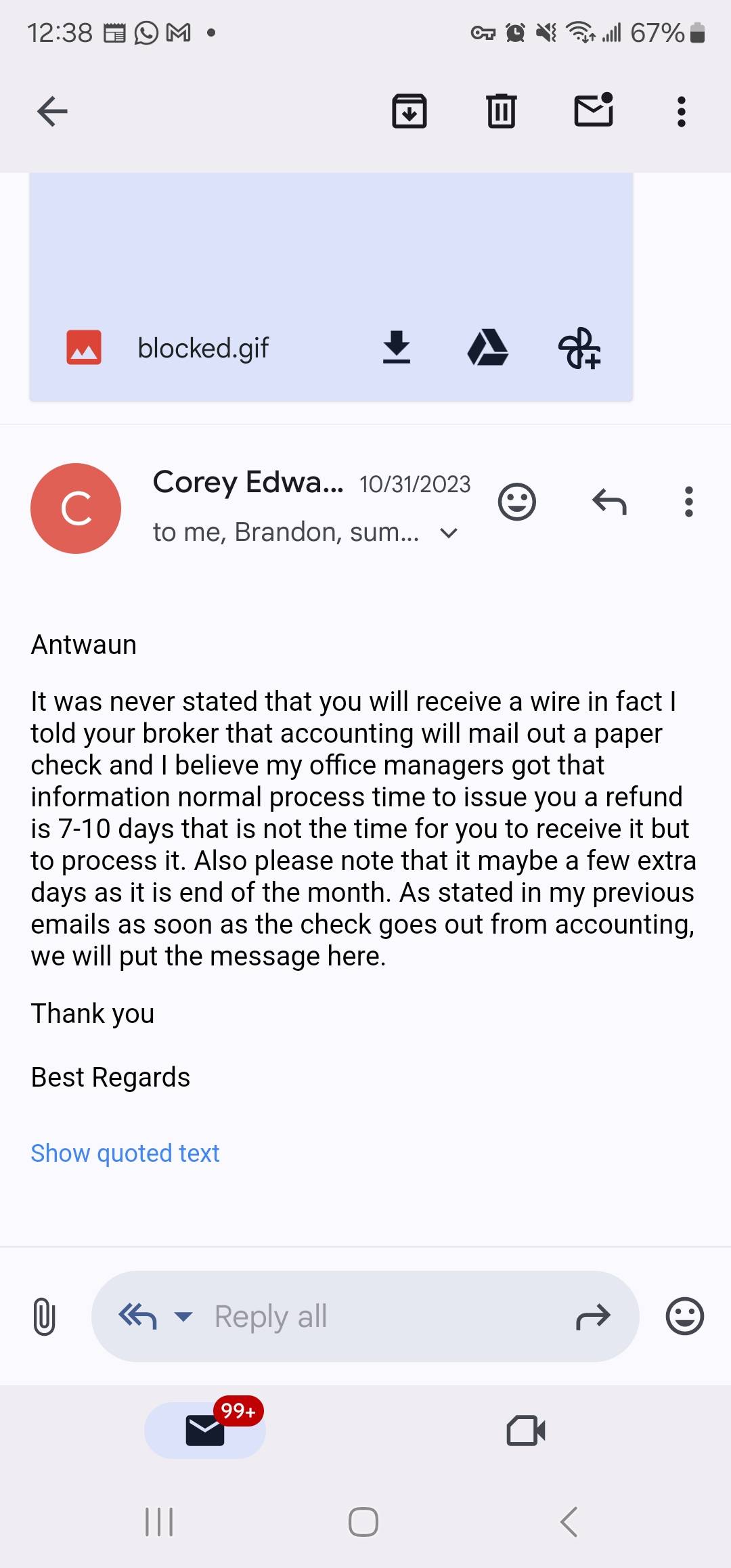The height and width of the screenshot is (1568, 731).
Task: Archive this email conversation
Action: (x=409, y=112)
